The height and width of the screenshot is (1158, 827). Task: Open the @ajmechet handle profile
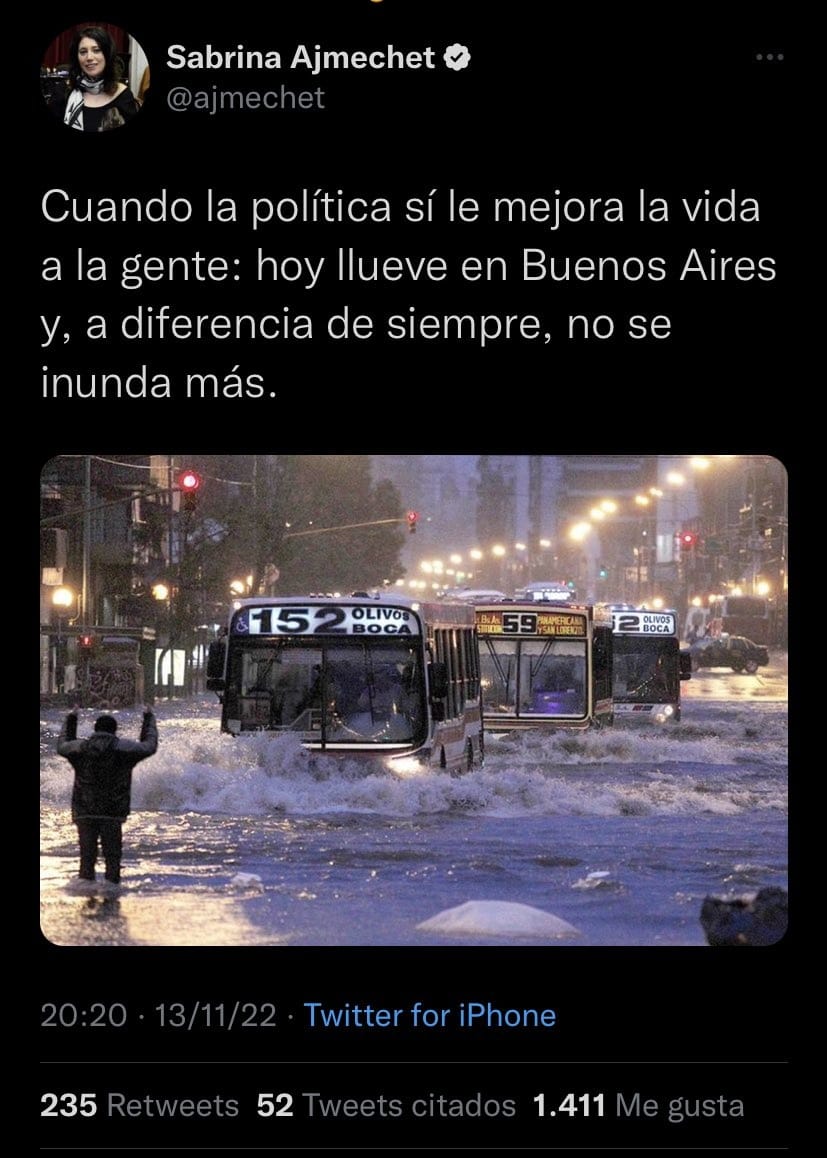[245, 98]
